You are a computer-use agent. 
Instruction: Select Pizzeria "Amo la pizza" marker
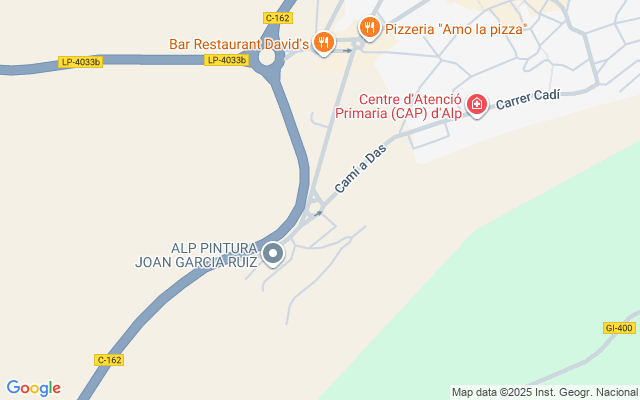(x=370, y=28)
